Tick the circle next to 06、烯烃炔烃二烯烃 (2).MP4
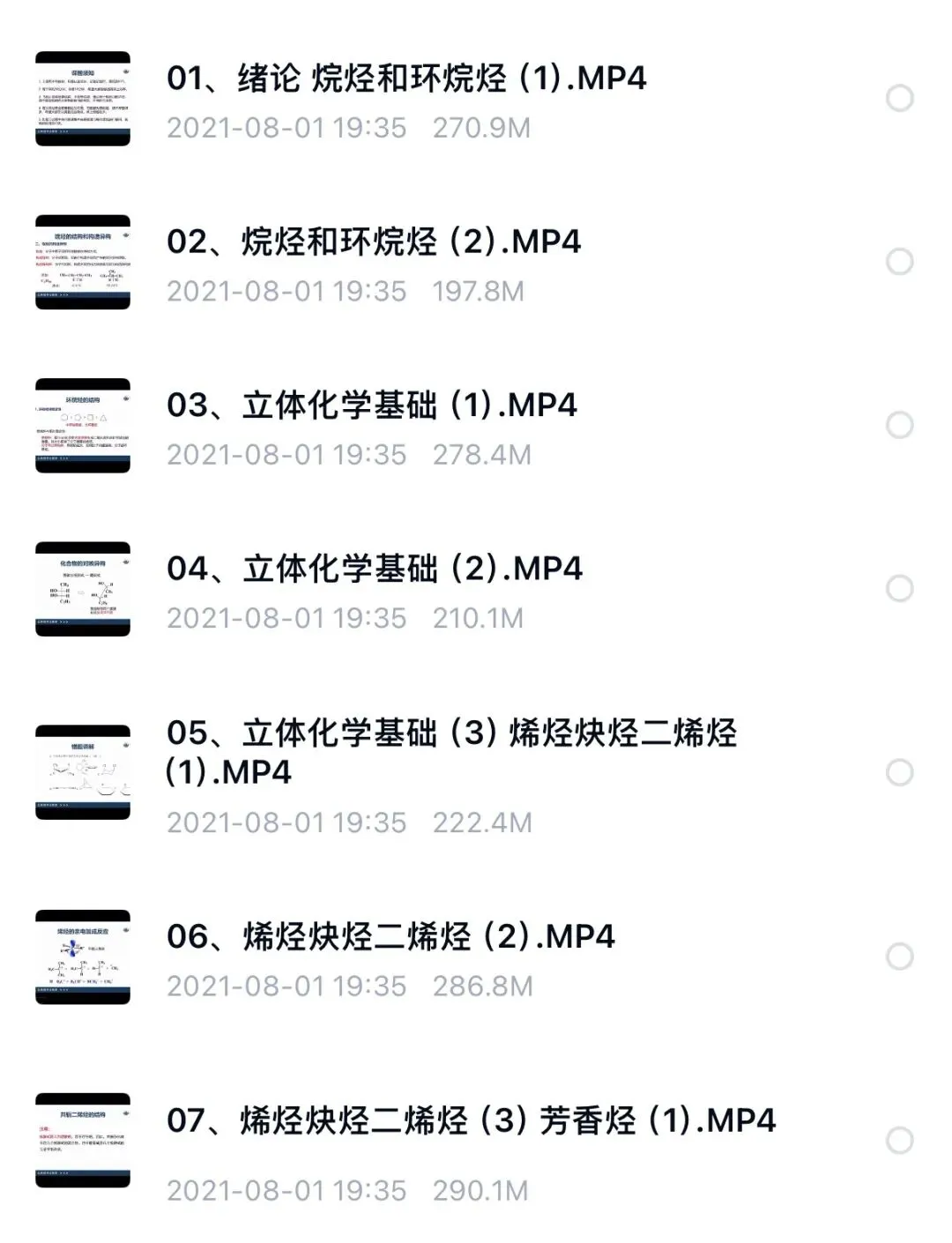952x1243 pixels. click(x=899, y=956)
